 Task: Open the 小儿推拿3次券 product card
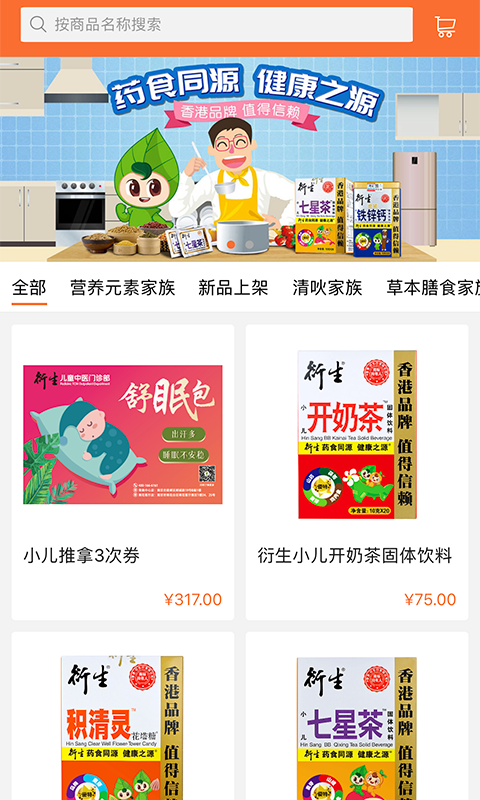(123, 472)
